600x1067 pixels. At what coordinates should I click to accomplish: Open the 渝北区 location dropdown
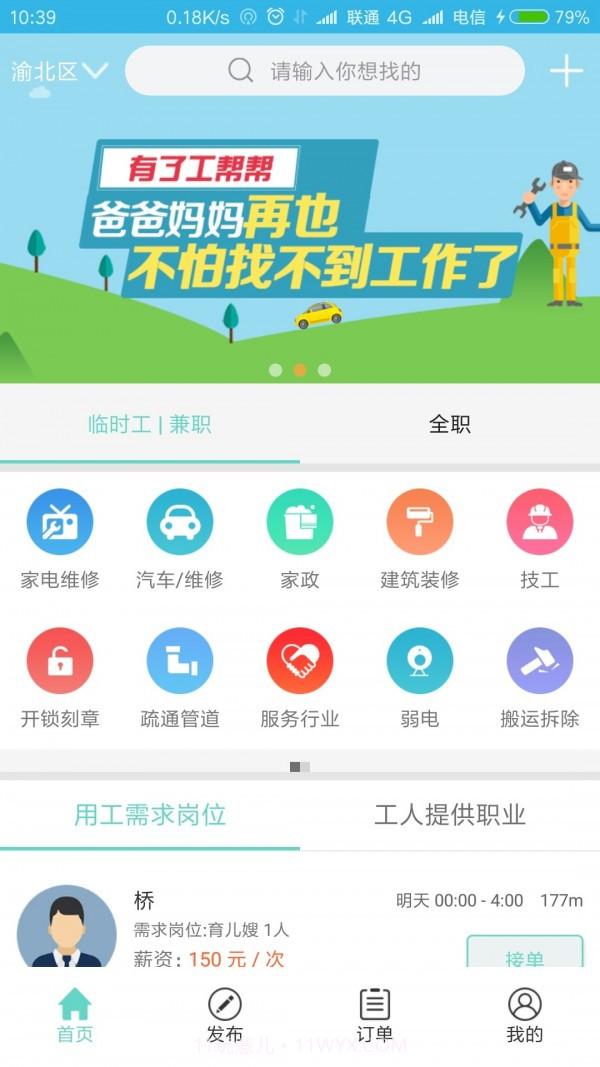coord(58,72)
